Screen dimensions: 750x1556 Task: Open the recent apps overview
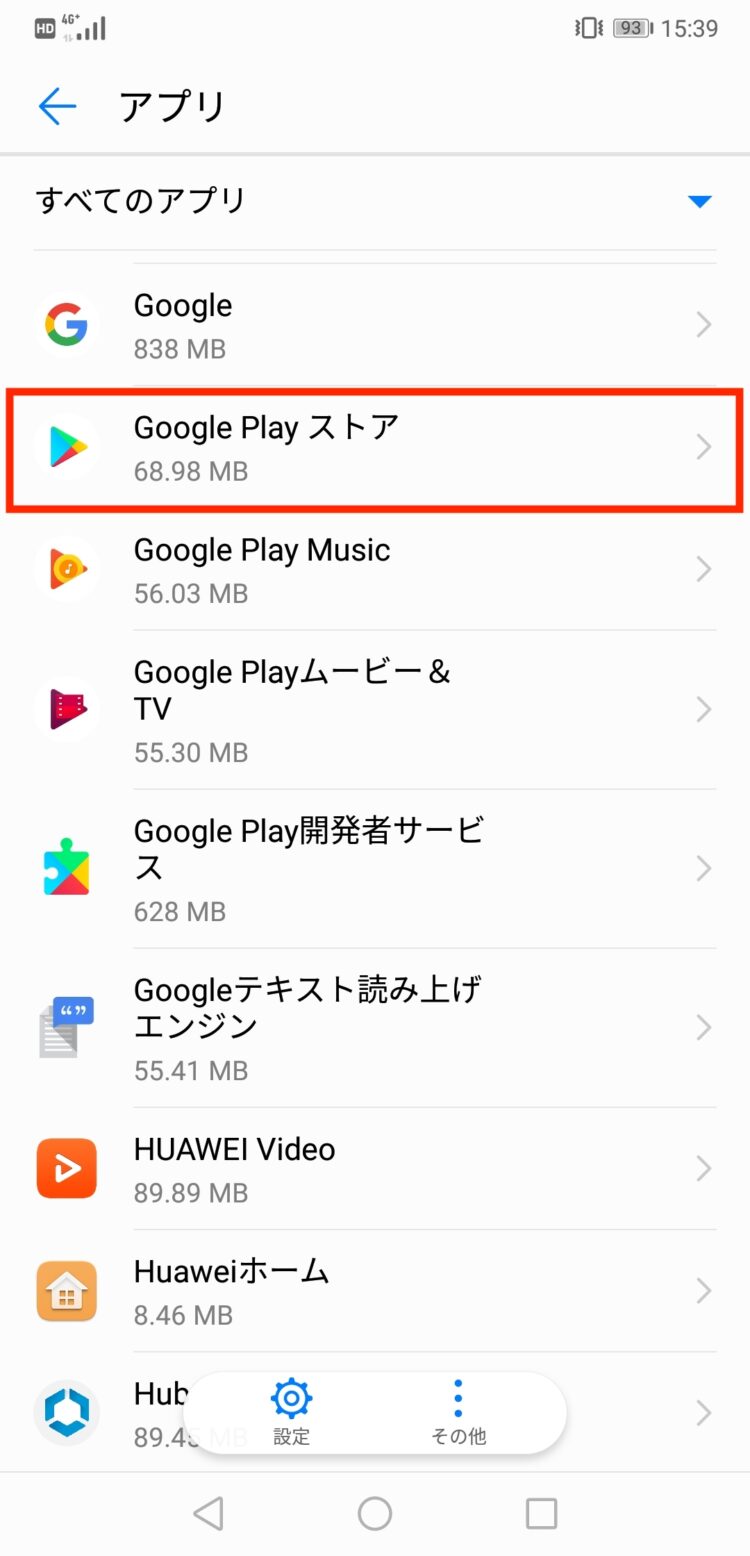click(541, 1514)
